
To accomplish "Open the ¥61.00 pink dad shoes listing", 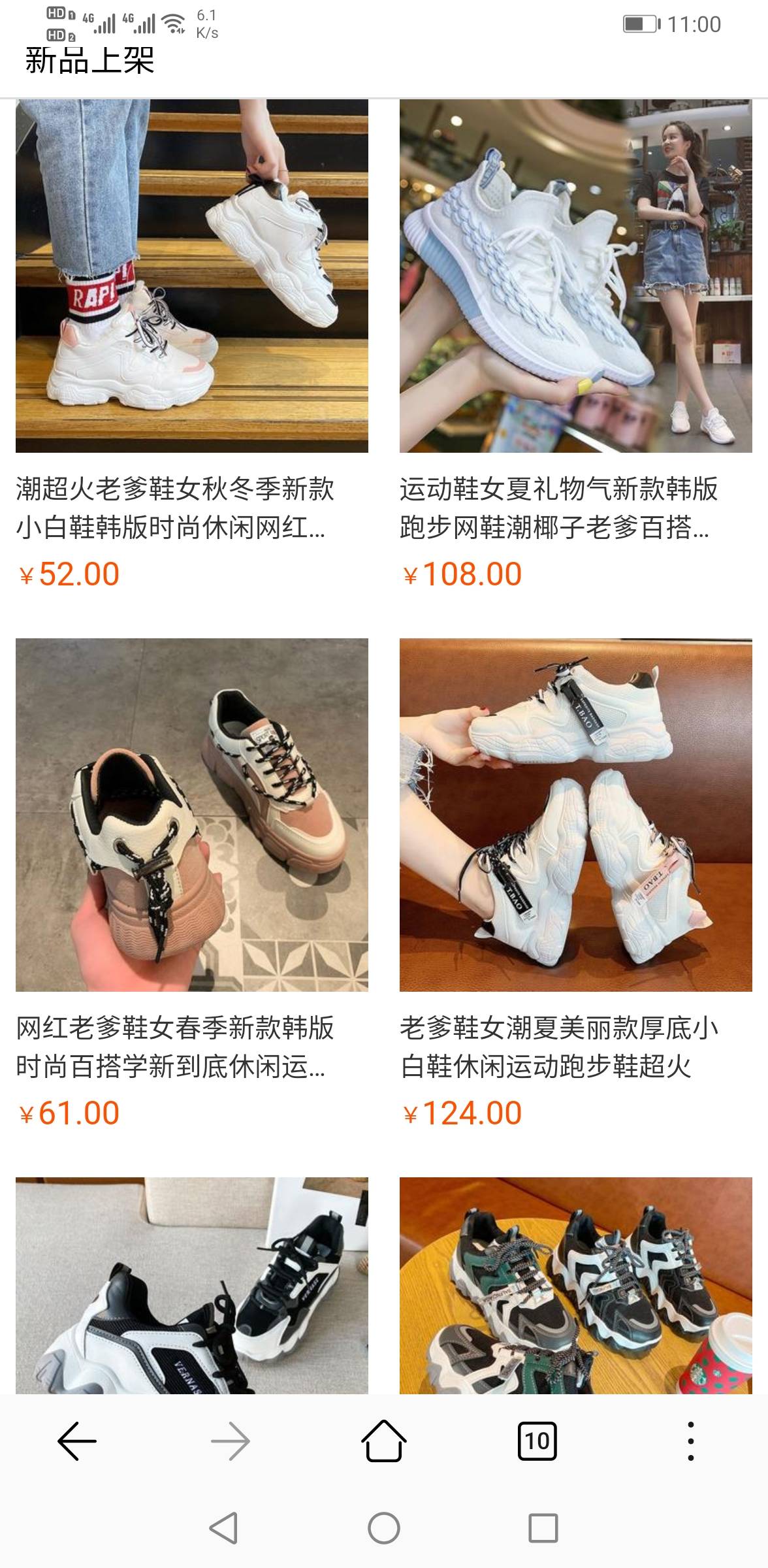I will (x=192, y=814).
